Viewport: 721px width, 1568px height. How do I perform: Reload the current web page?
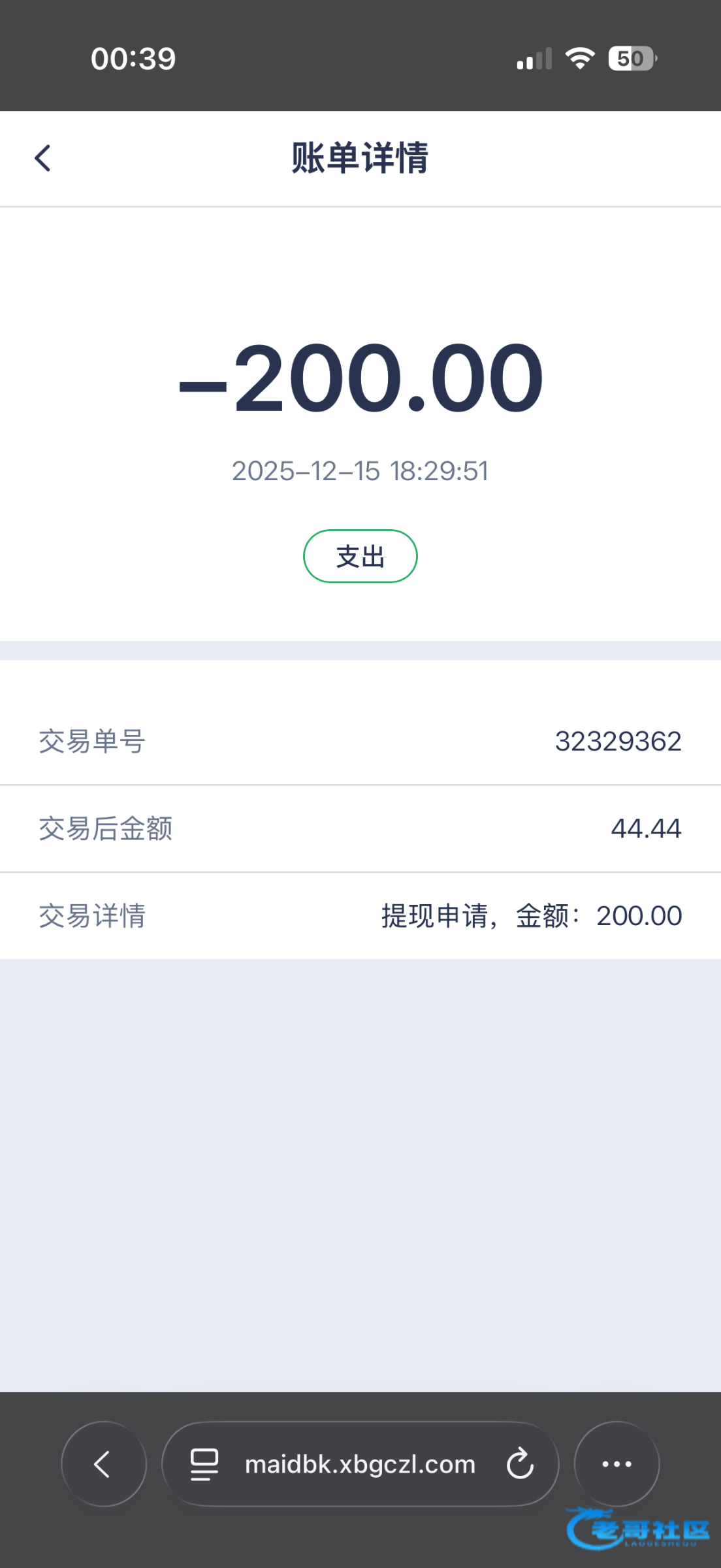[521, 1464]
